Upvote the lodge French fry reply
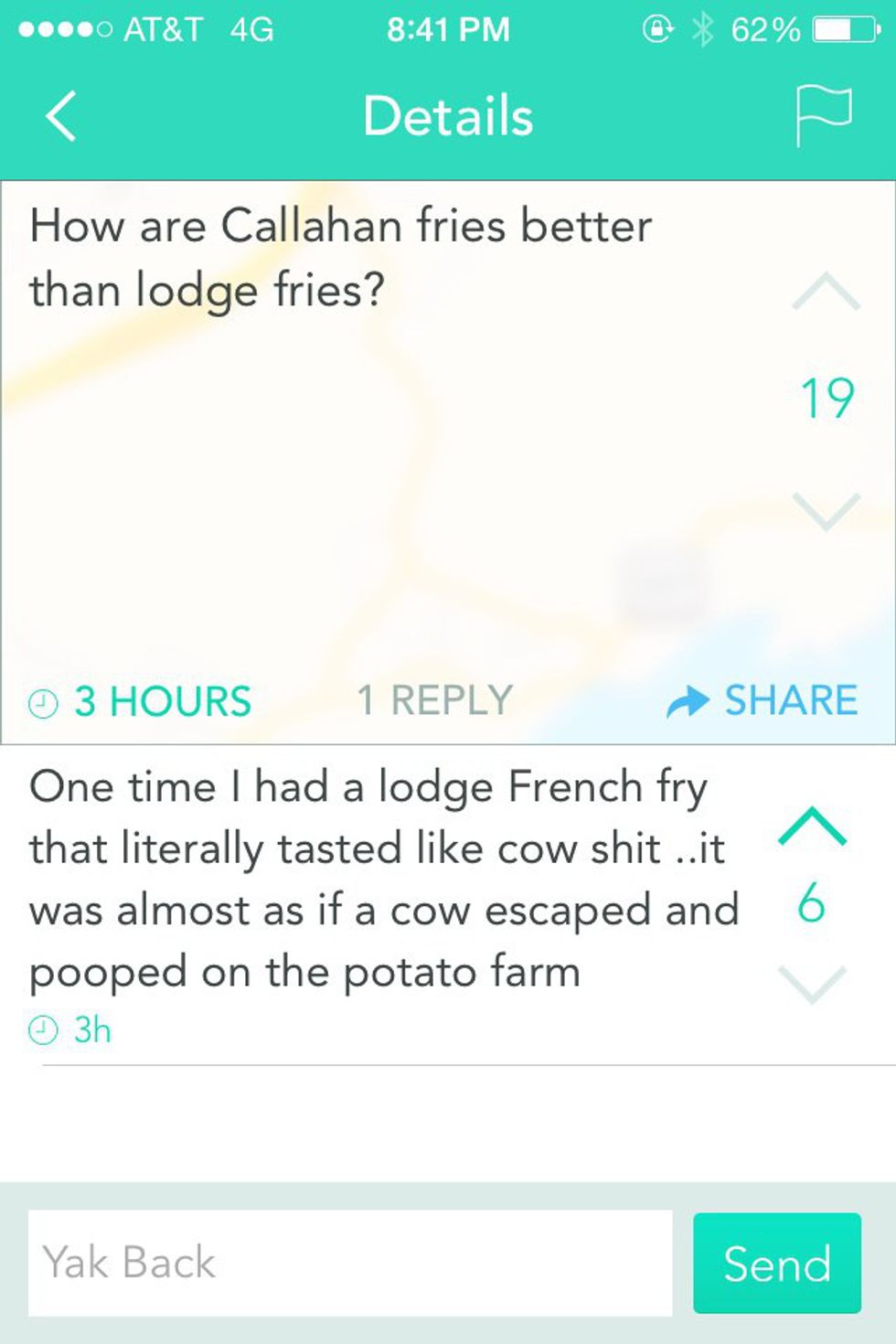Viewport: 896px width, 1344px height. point(812,827)
